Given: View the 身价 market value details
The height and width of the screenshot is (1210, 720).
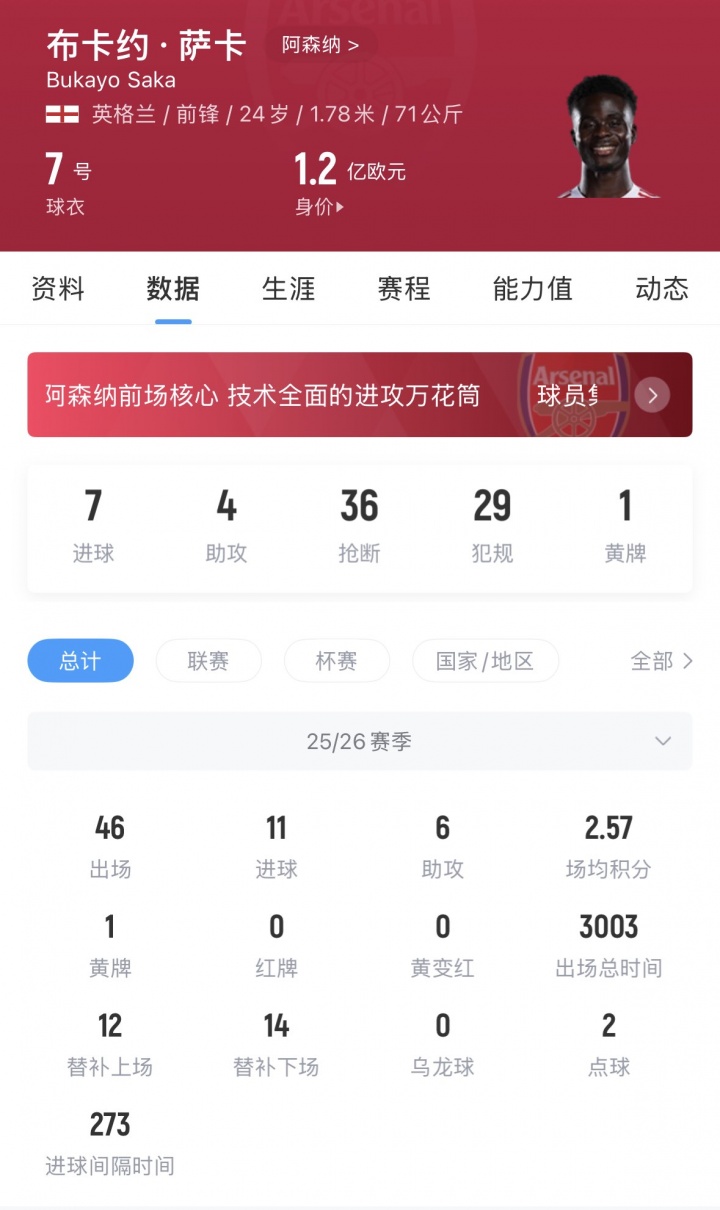Looking at the screenshot, I should click(x=320, y=208).
